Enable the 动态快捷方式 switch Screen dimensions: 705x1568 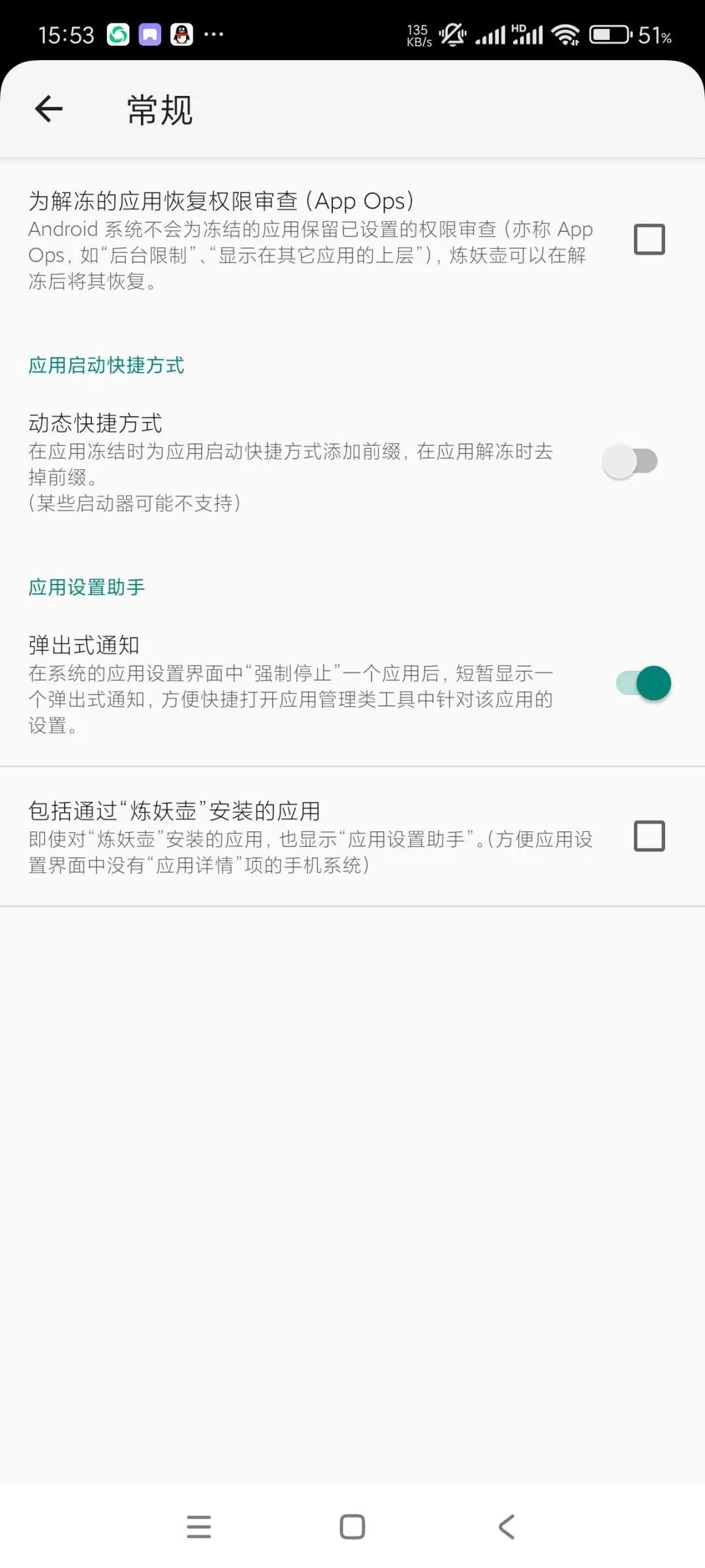tap(630, 461)
